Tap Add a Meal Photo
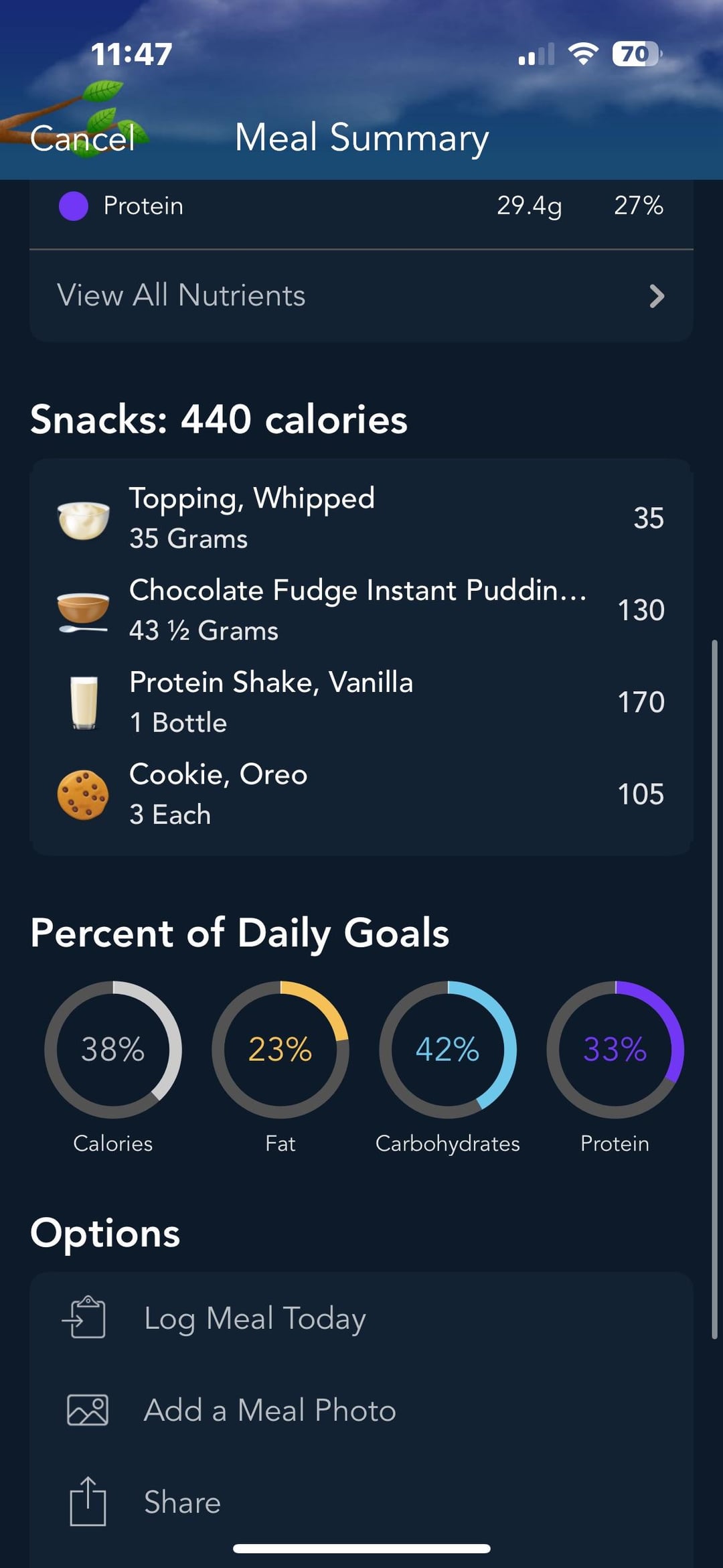The height and width of the screenshot is (1568, 723). (361, 1410)
